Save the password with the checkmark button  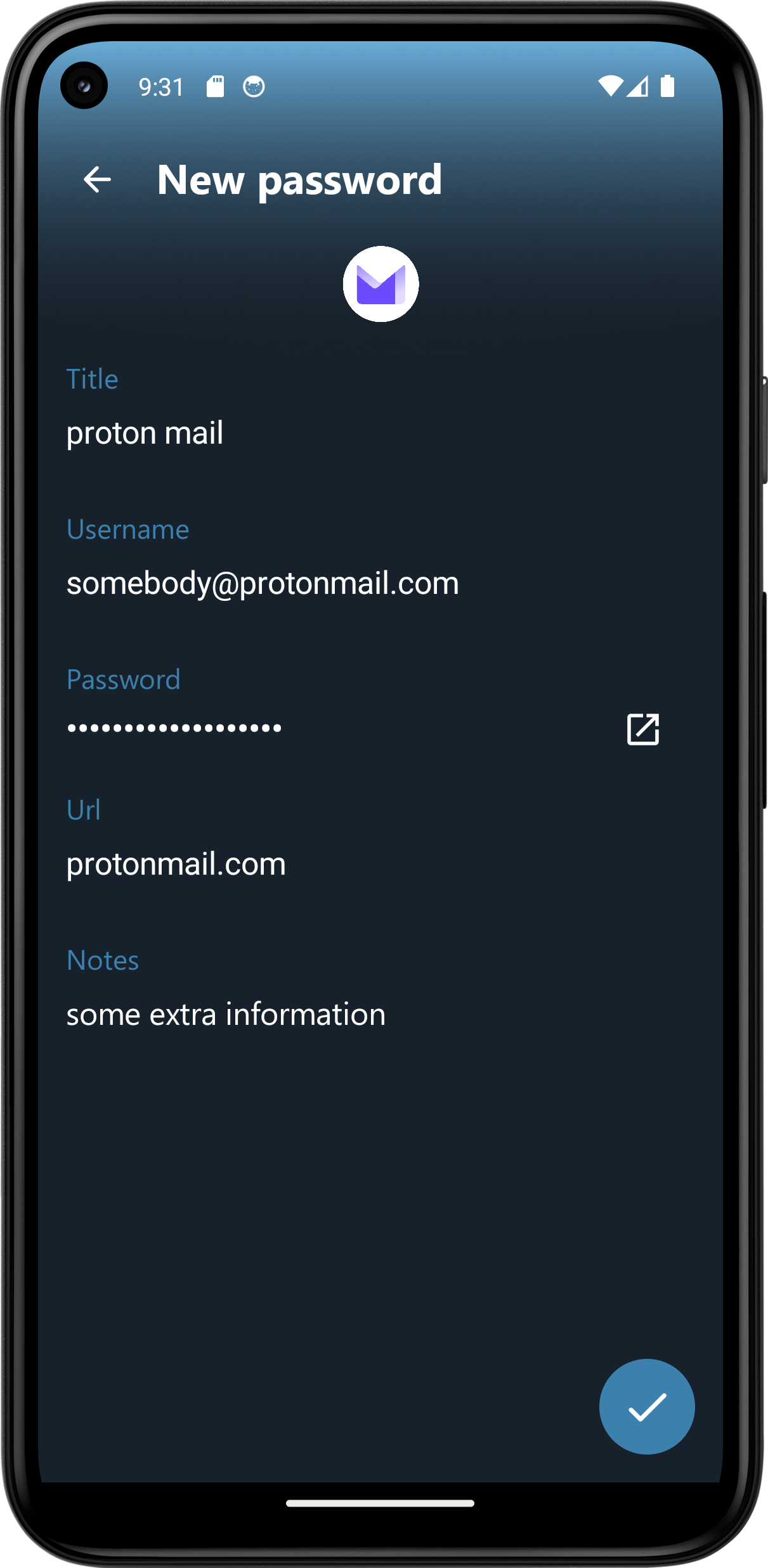click(646, 1406)
